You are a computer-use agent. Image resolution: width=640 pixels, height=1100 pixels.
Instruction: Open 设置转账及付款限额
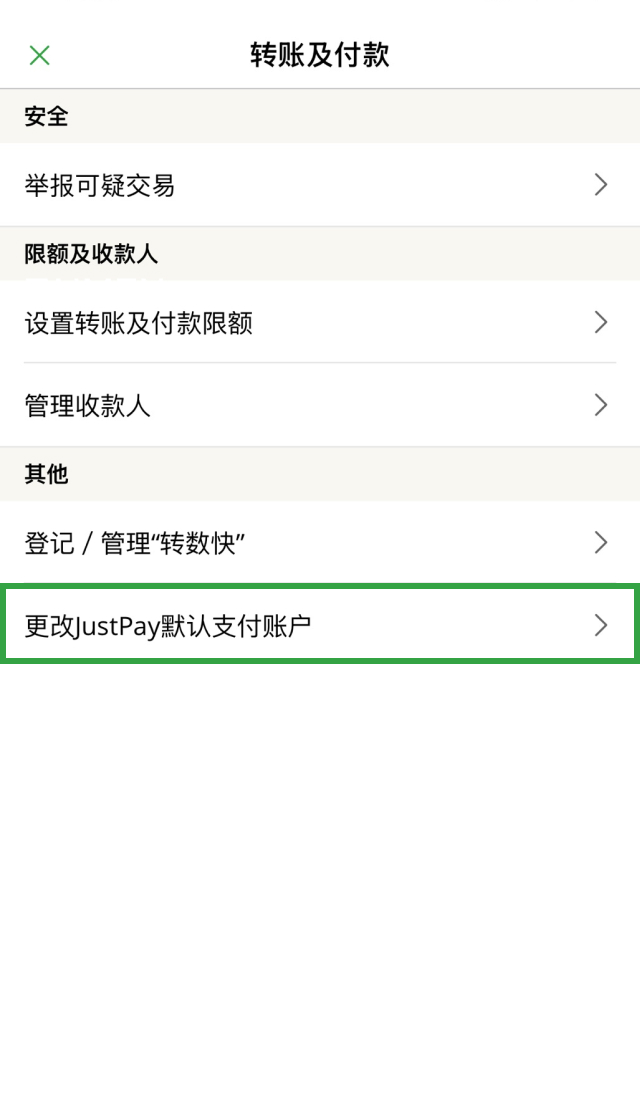coord(320,322)
